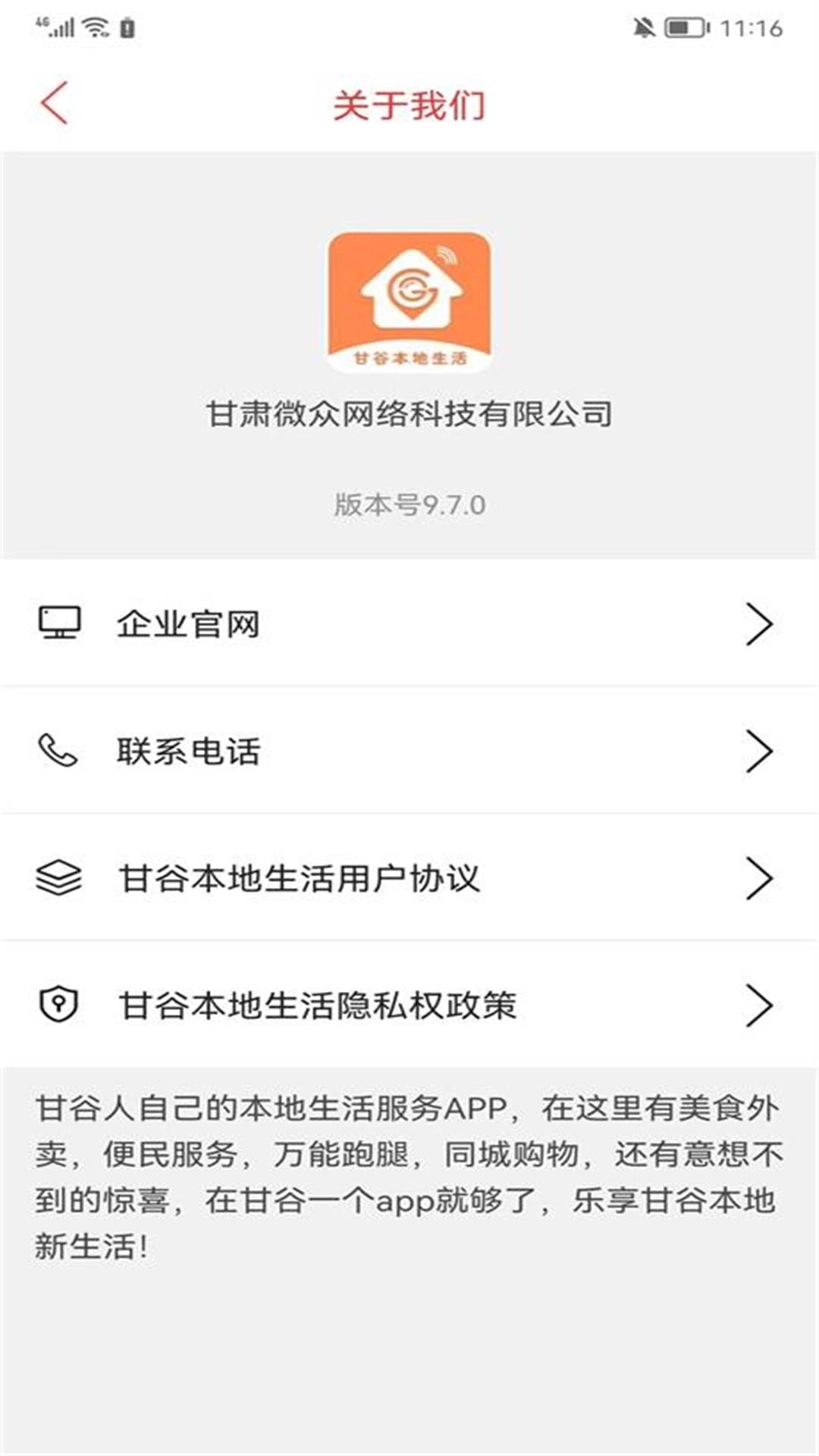The height and width of the screenshot is (1456, 819).
Task: Go back using the red arrow
Action: [55, 103]
